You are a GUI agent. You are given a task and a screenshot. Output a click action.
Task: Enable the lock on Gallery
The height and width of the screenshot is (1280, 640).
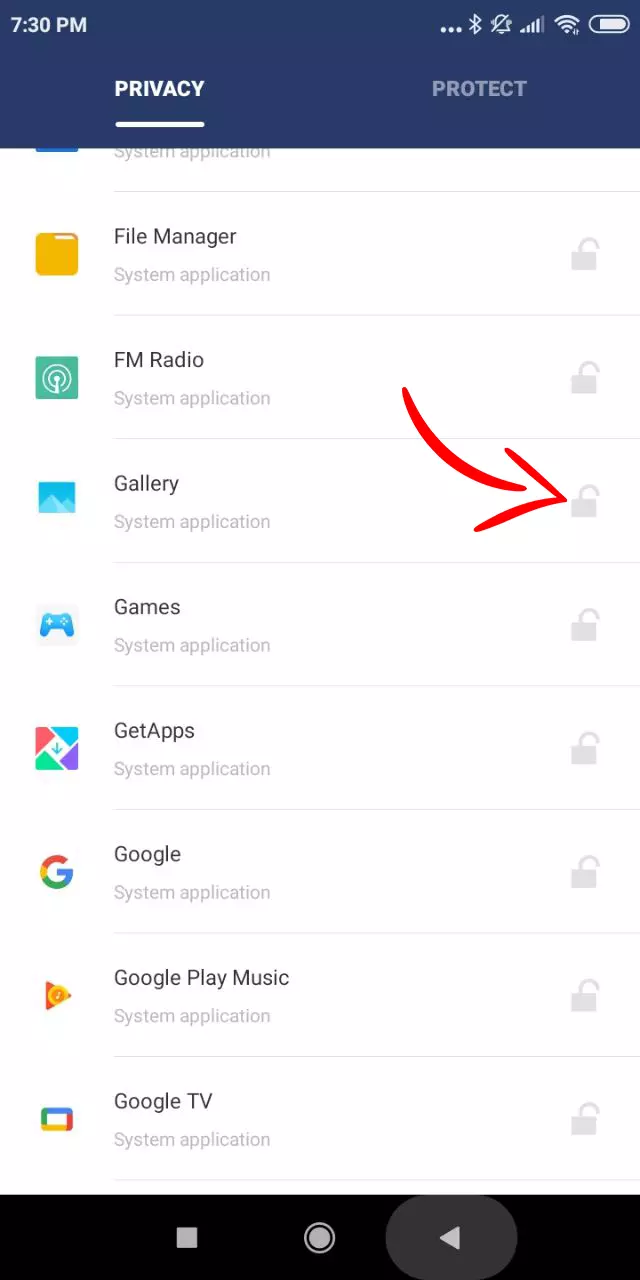(x=584, y=501)
